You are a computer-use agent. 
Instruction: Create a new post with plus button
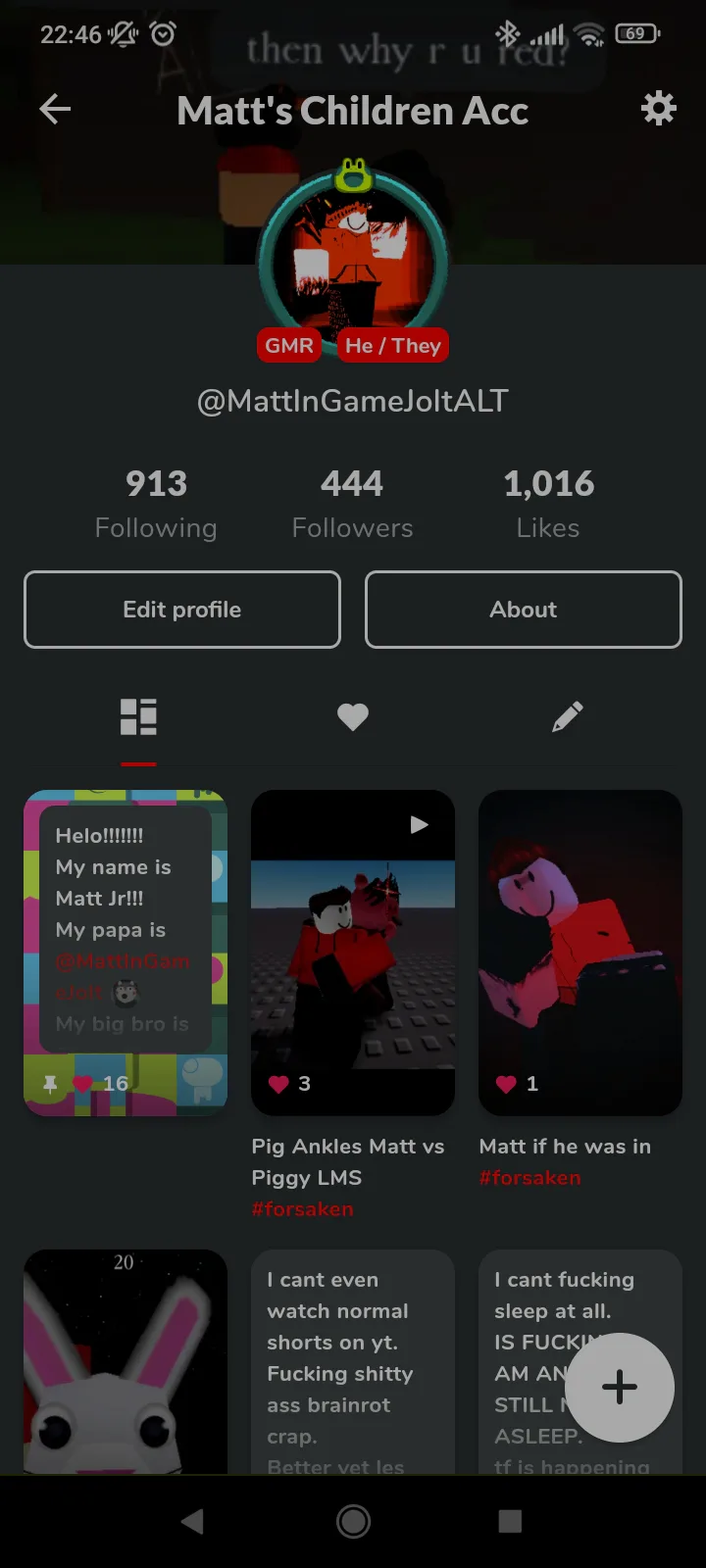pyautogui.click(x=620, y=1388)
